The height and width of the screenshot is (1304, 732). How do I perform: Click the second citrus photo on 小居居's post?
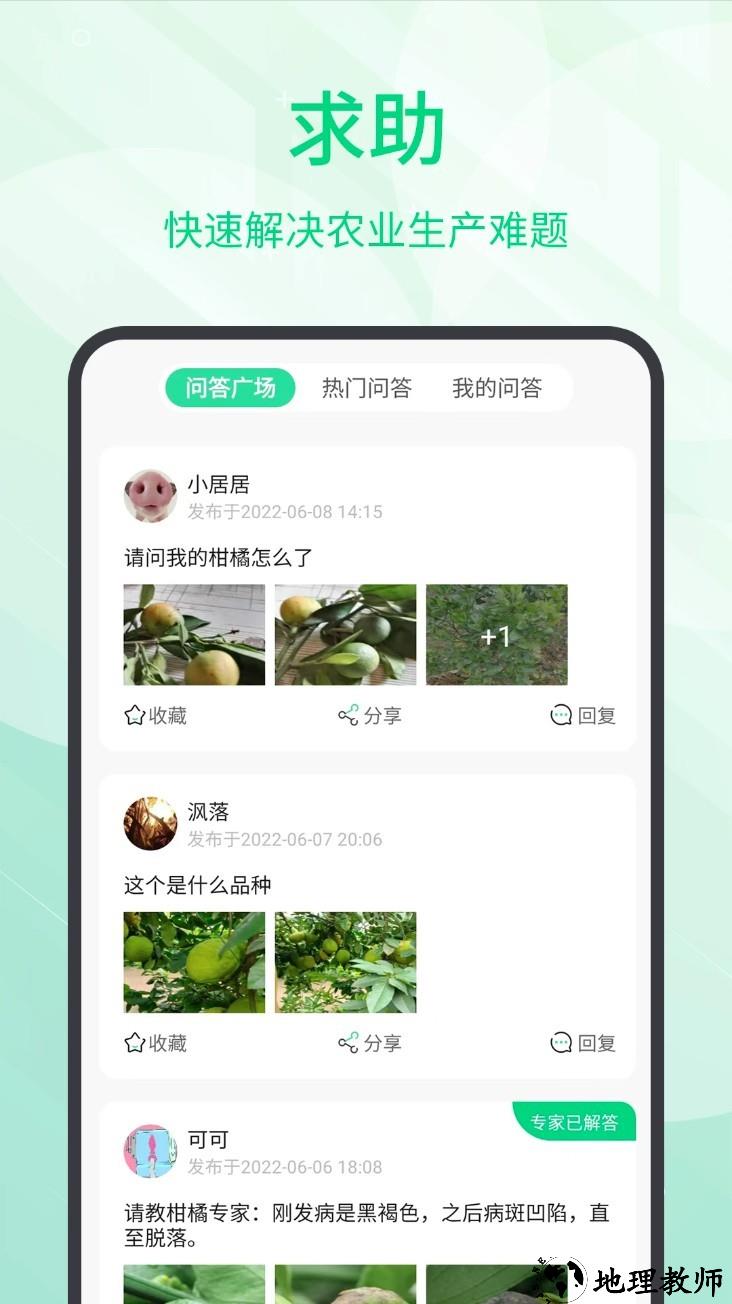(x=344, y=634)
